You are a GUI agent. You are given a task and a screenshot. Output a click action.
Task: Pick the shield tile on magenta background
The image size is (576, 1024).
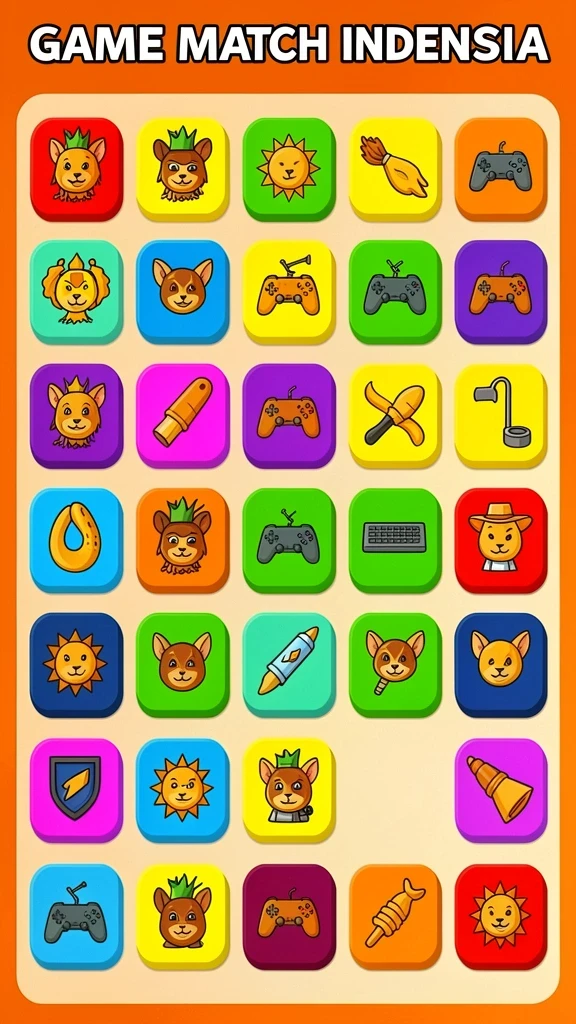click(76, 790)
